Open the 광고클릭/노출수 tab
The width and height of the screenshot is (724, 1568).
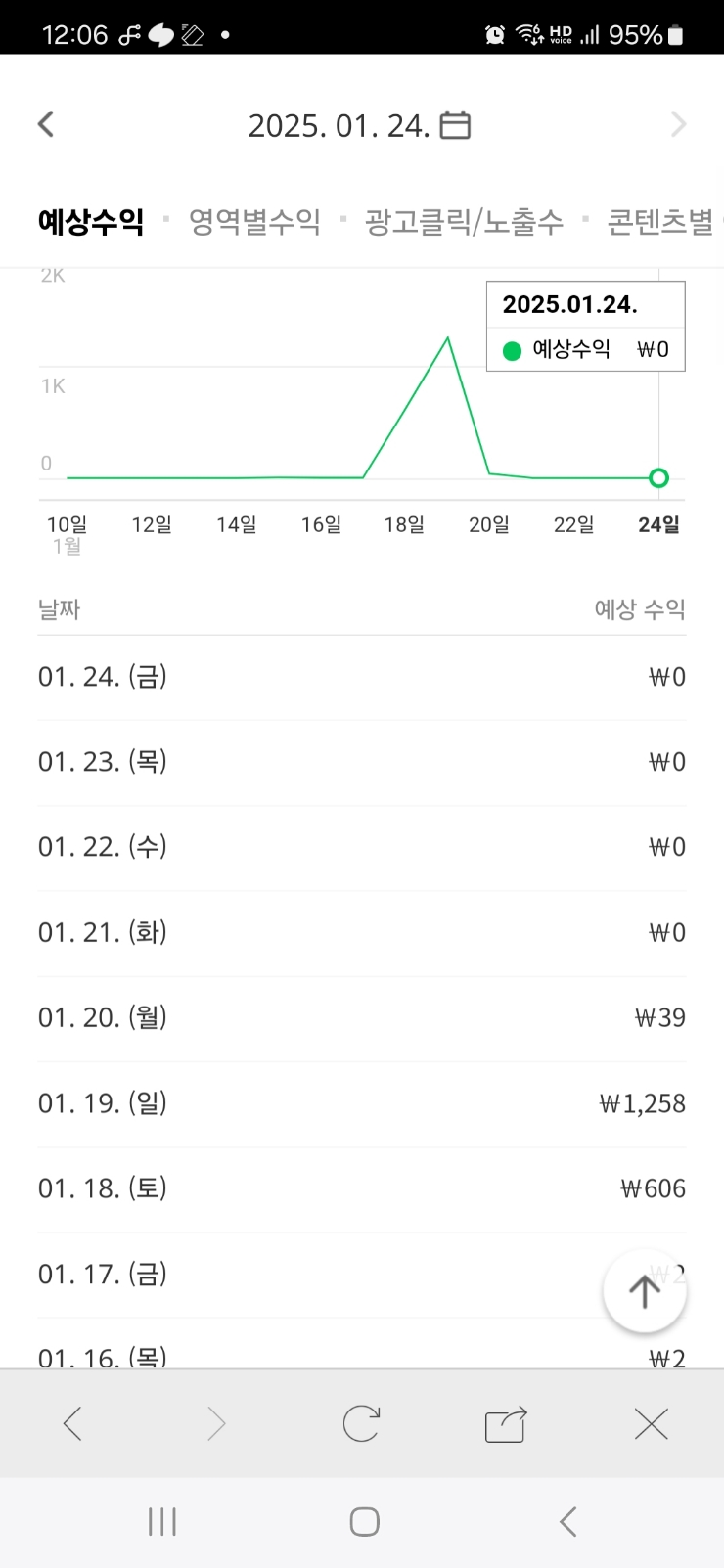(464, 222)
